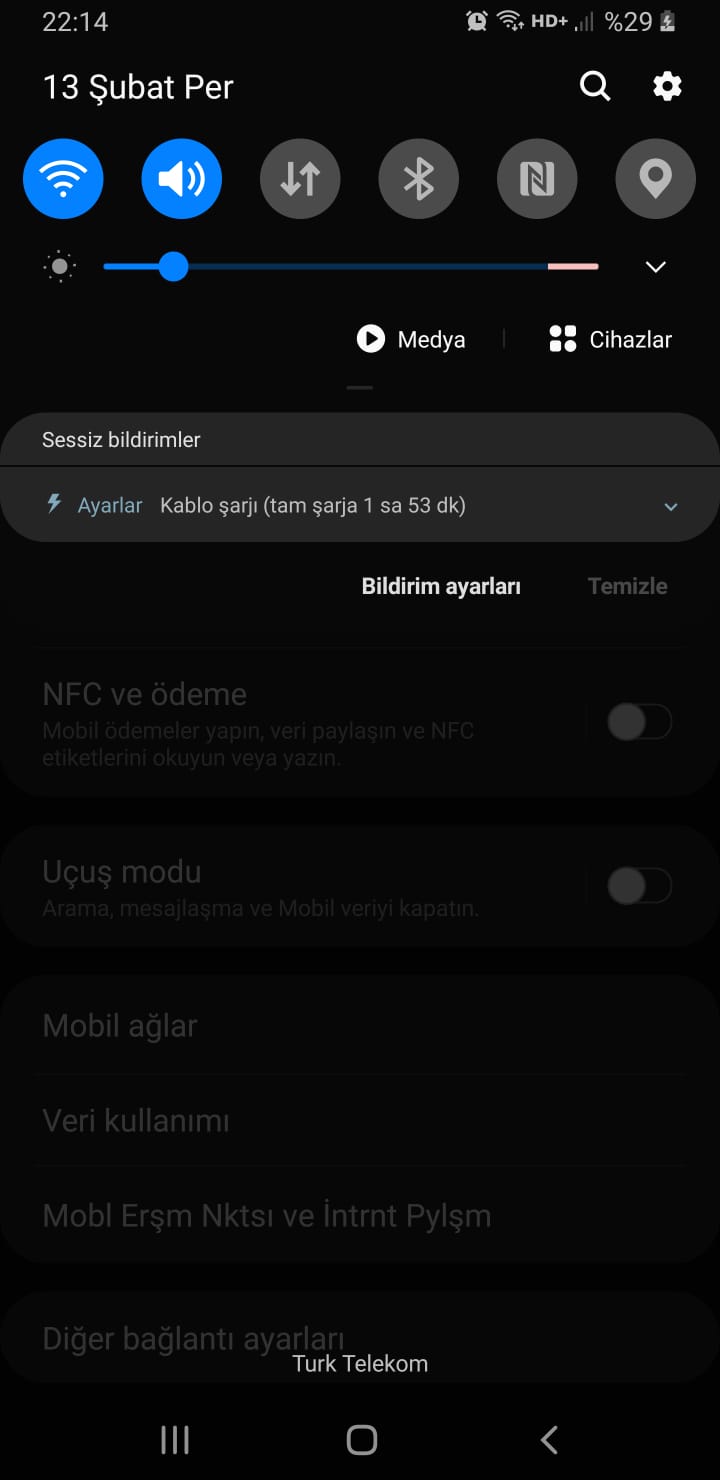Enable the NFC quick toggle

537,179
